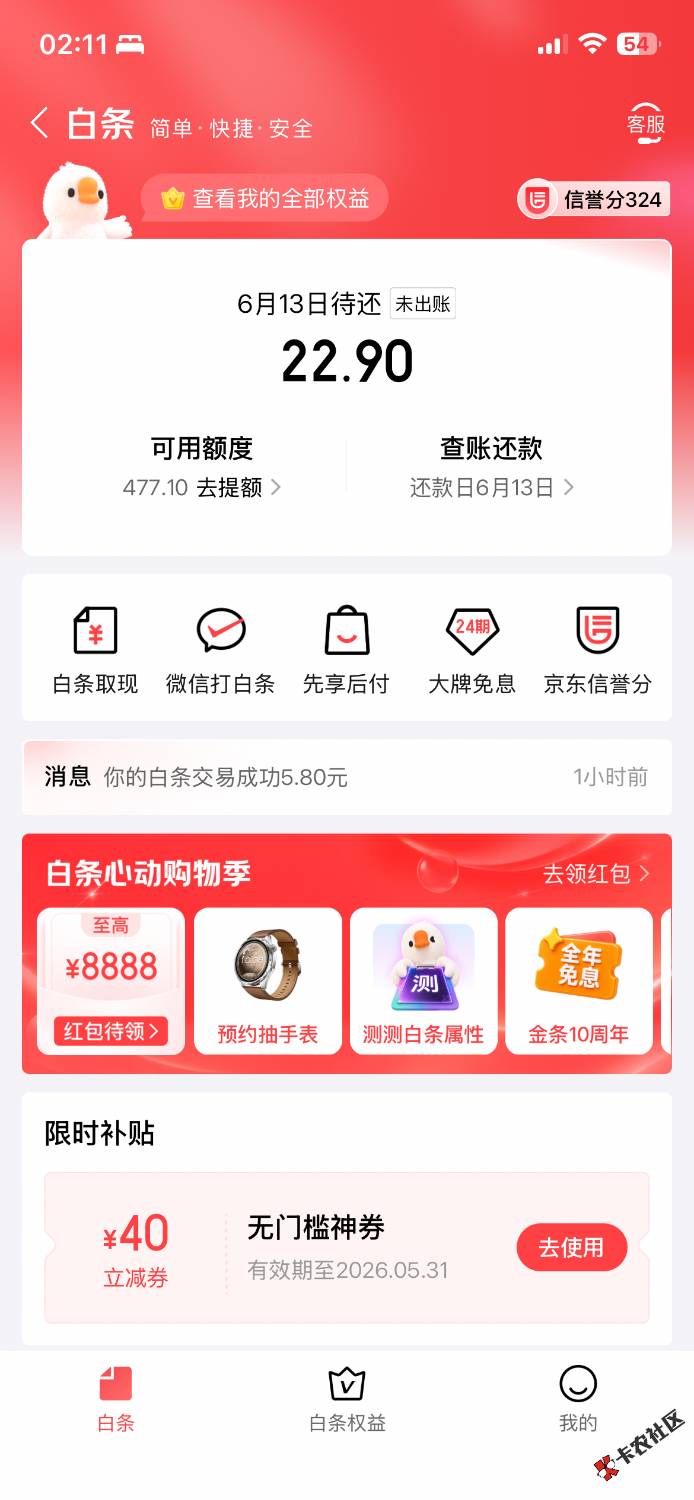Open 大牌免息
The width and height of the screenshot is (694, 1500).
coord(472,650)
